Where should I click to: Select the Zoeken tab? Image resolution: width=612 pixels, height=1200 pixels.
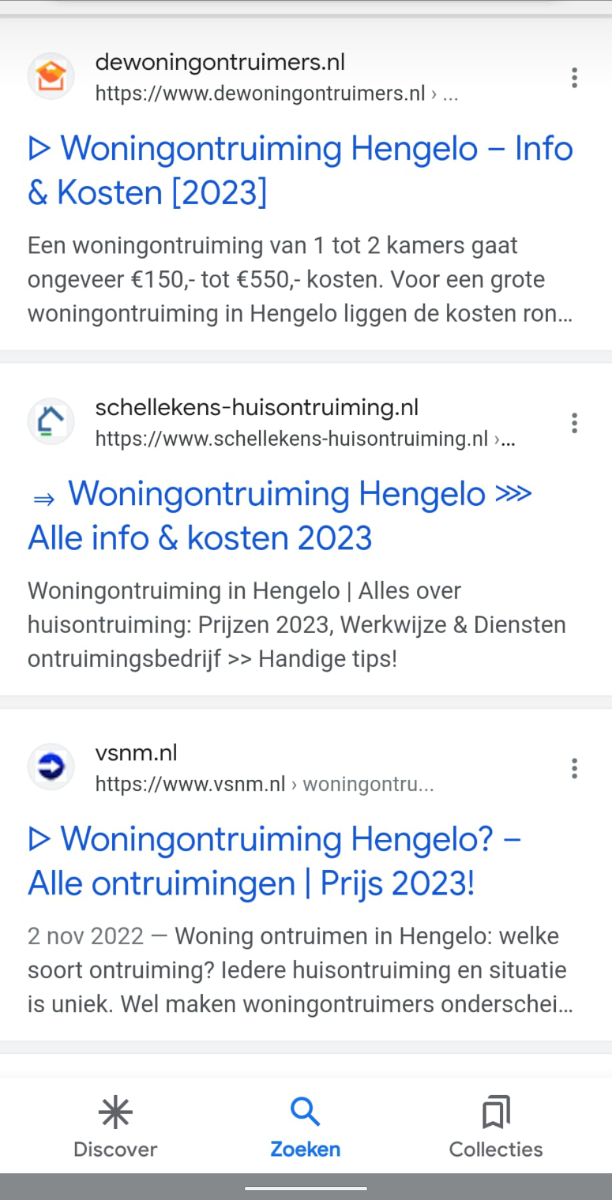point(305,1127)
